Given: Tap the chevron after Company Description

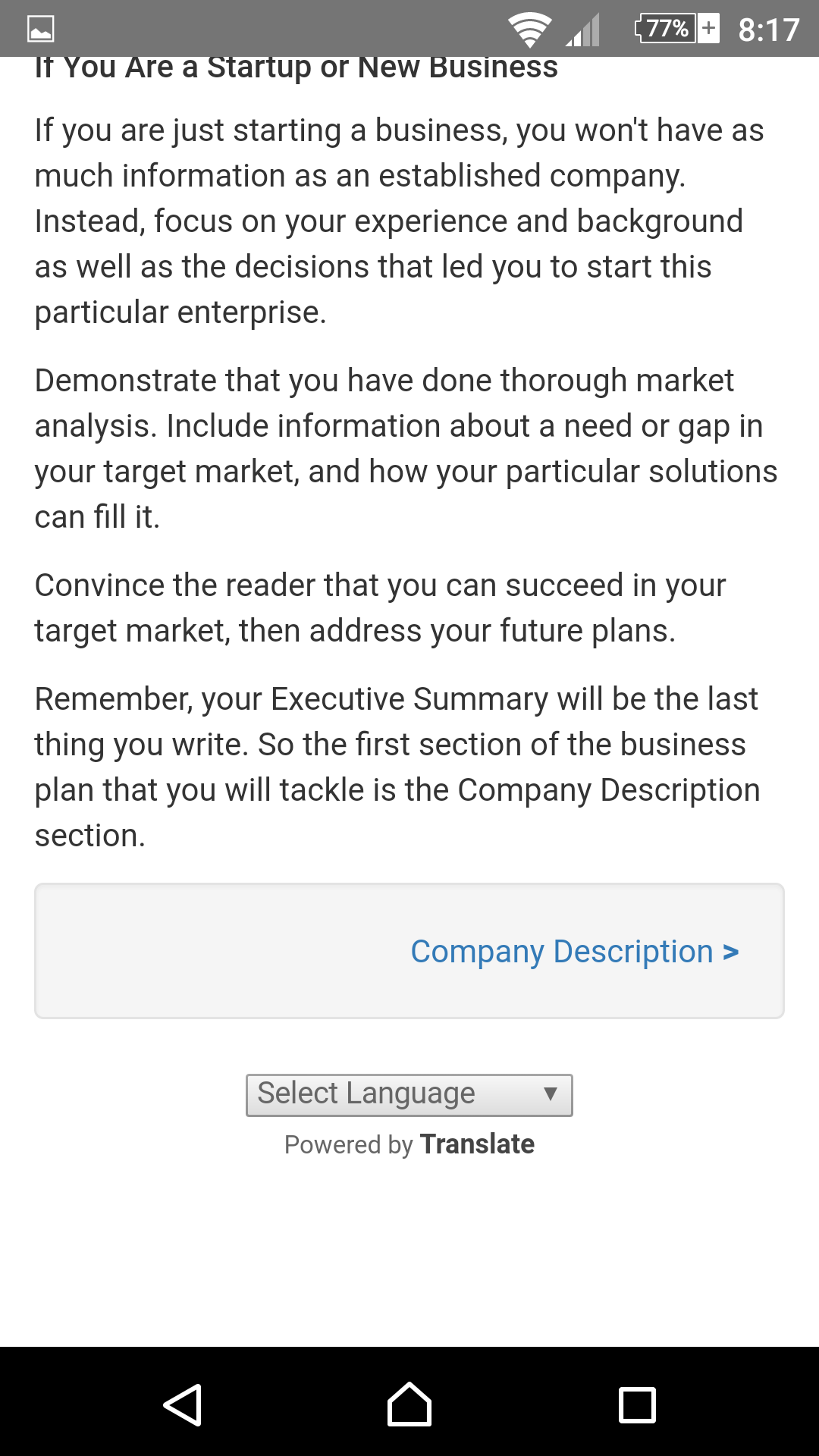Looking at the screenshot, I should coord(731,952).
